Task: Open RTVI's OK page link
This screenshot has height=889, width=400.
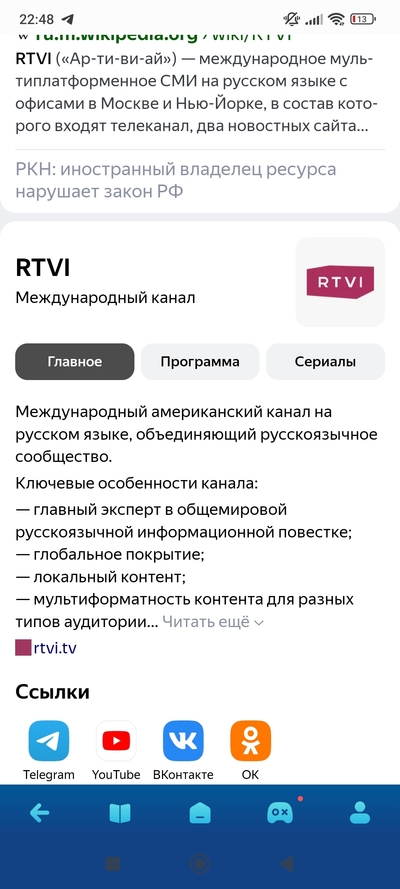Action: 250,750
